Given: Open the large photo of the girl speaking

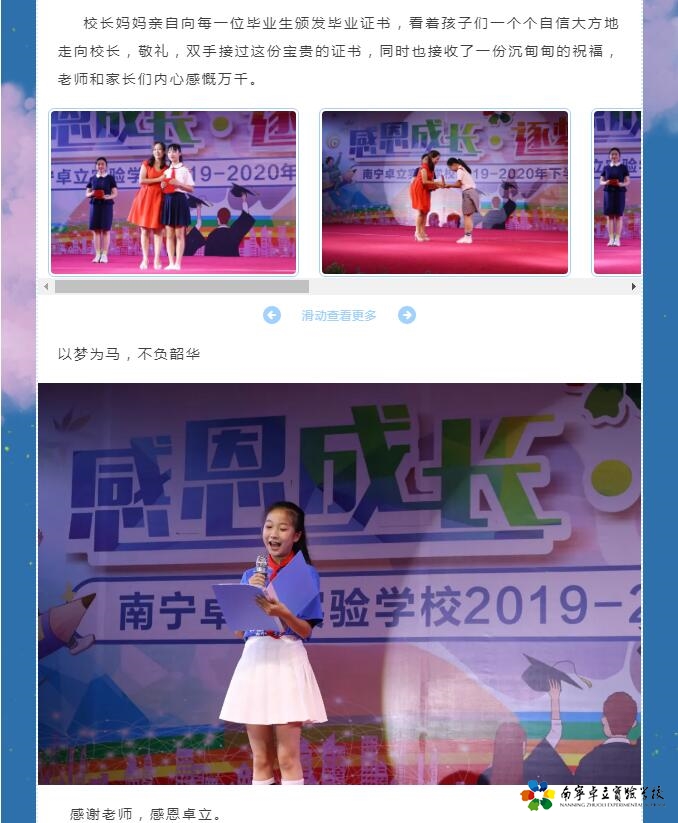Looking at the screenshot, I should tap(340, 583).
